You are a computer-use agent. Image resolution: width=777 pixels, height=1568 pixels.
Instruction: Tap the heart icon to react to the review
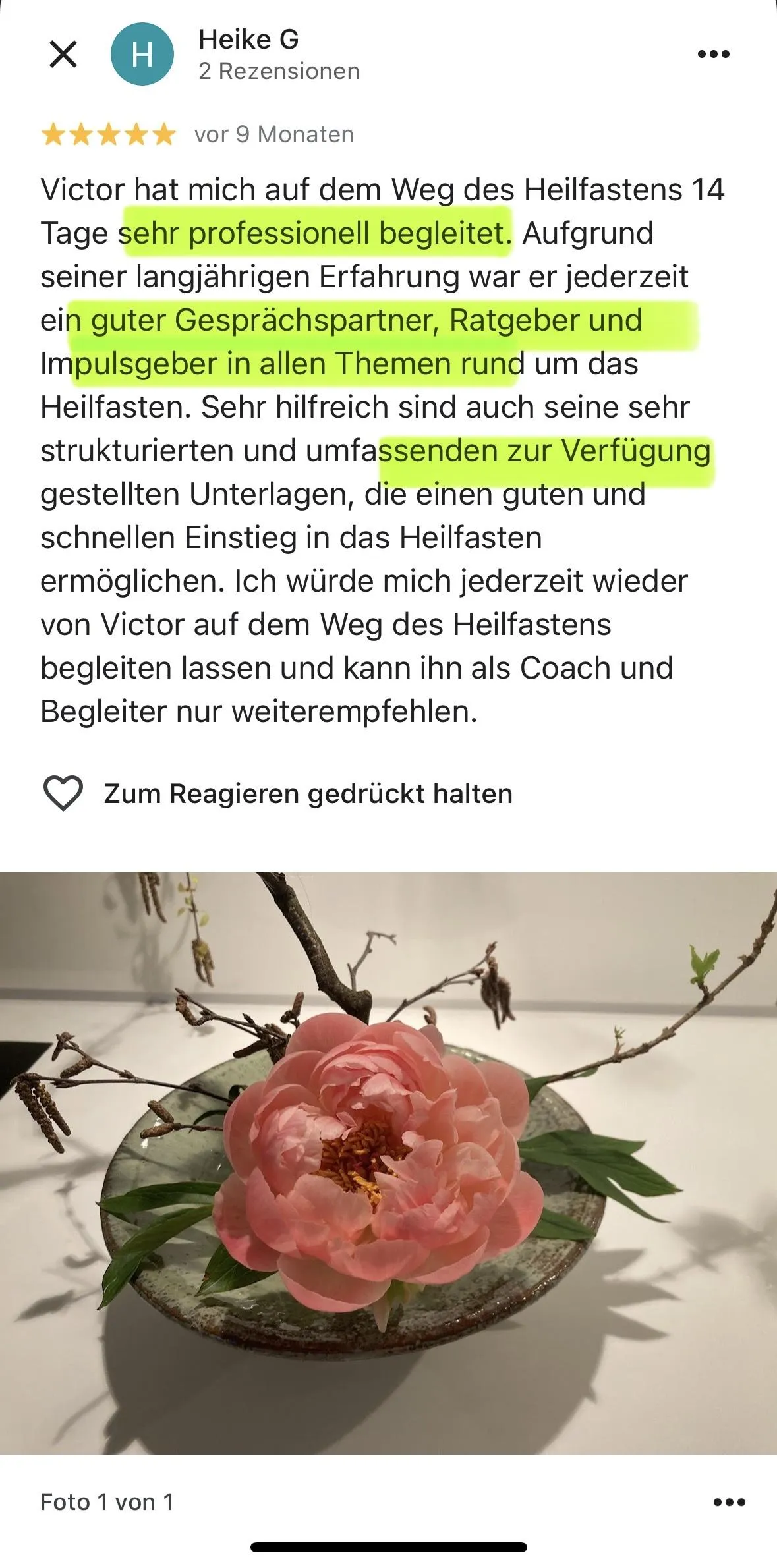(63, 793)
